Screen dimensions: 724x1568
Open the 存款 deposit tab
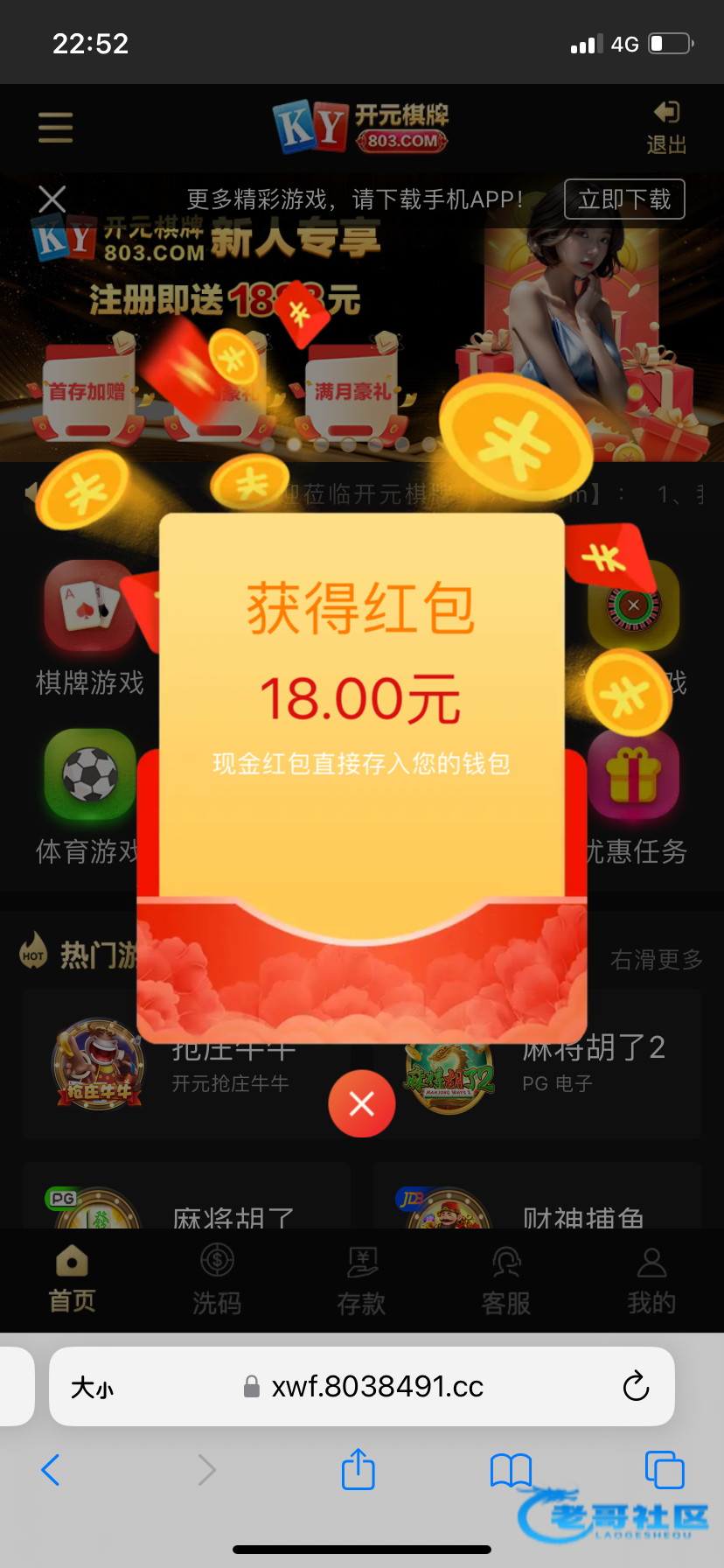click(x=361, y=1280)
